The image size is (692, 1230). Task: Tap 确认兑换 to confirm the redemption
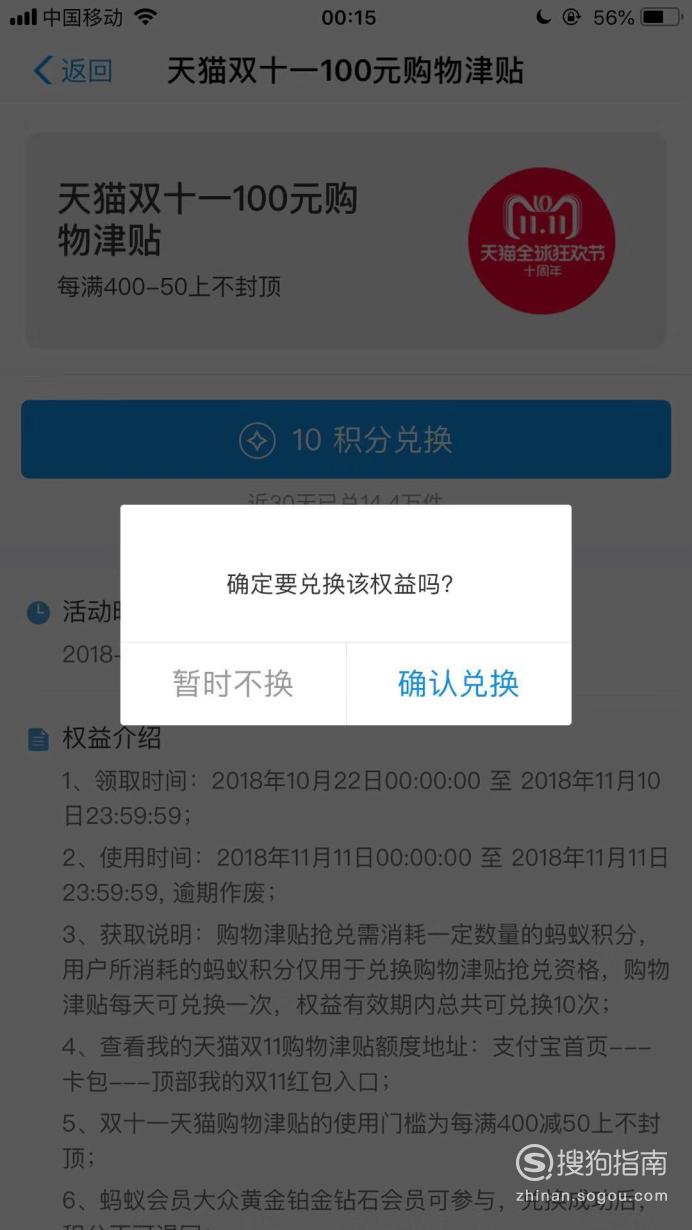459,684
